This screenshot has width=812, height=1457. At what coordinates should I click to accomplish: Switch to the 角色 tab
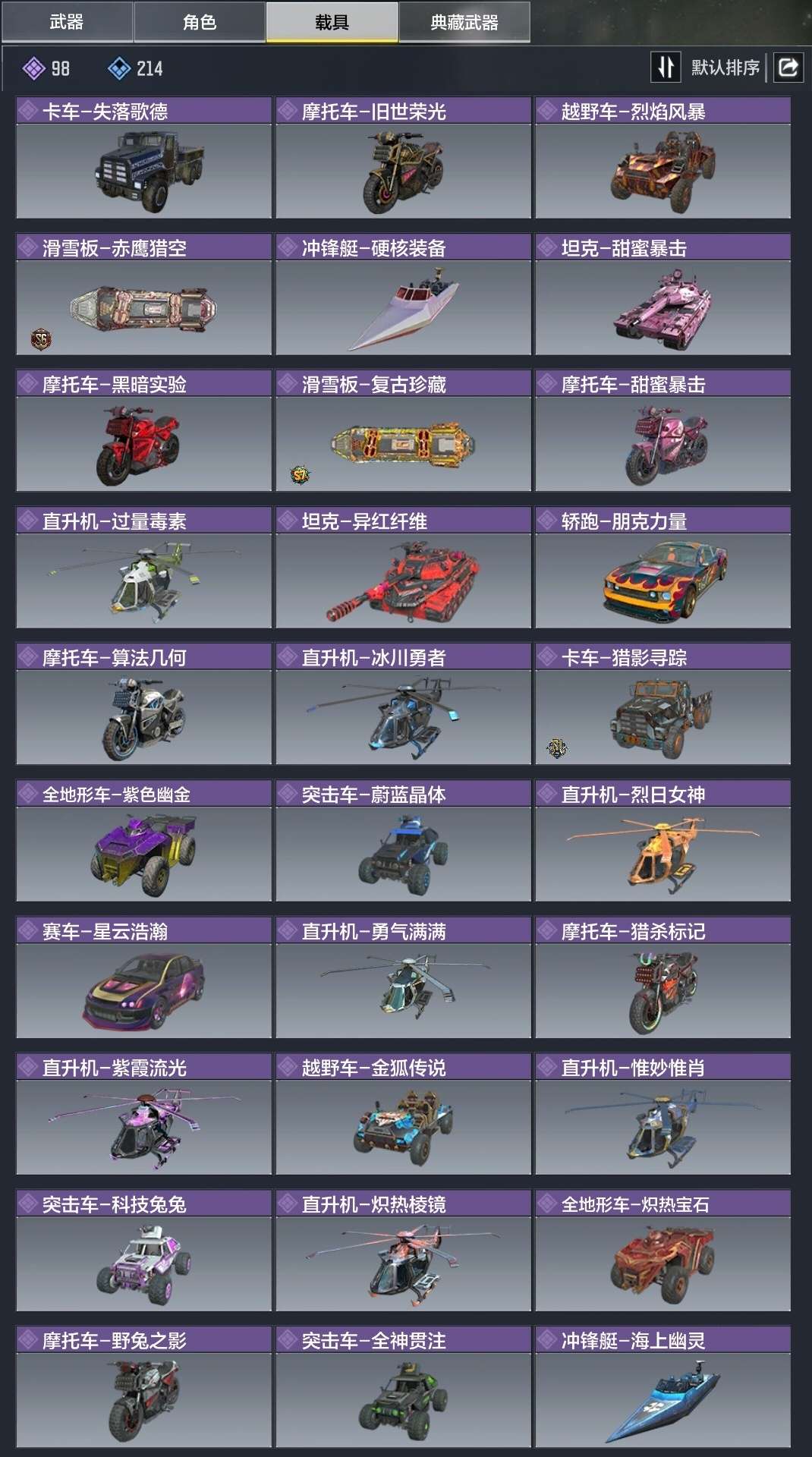coord(200,22)
